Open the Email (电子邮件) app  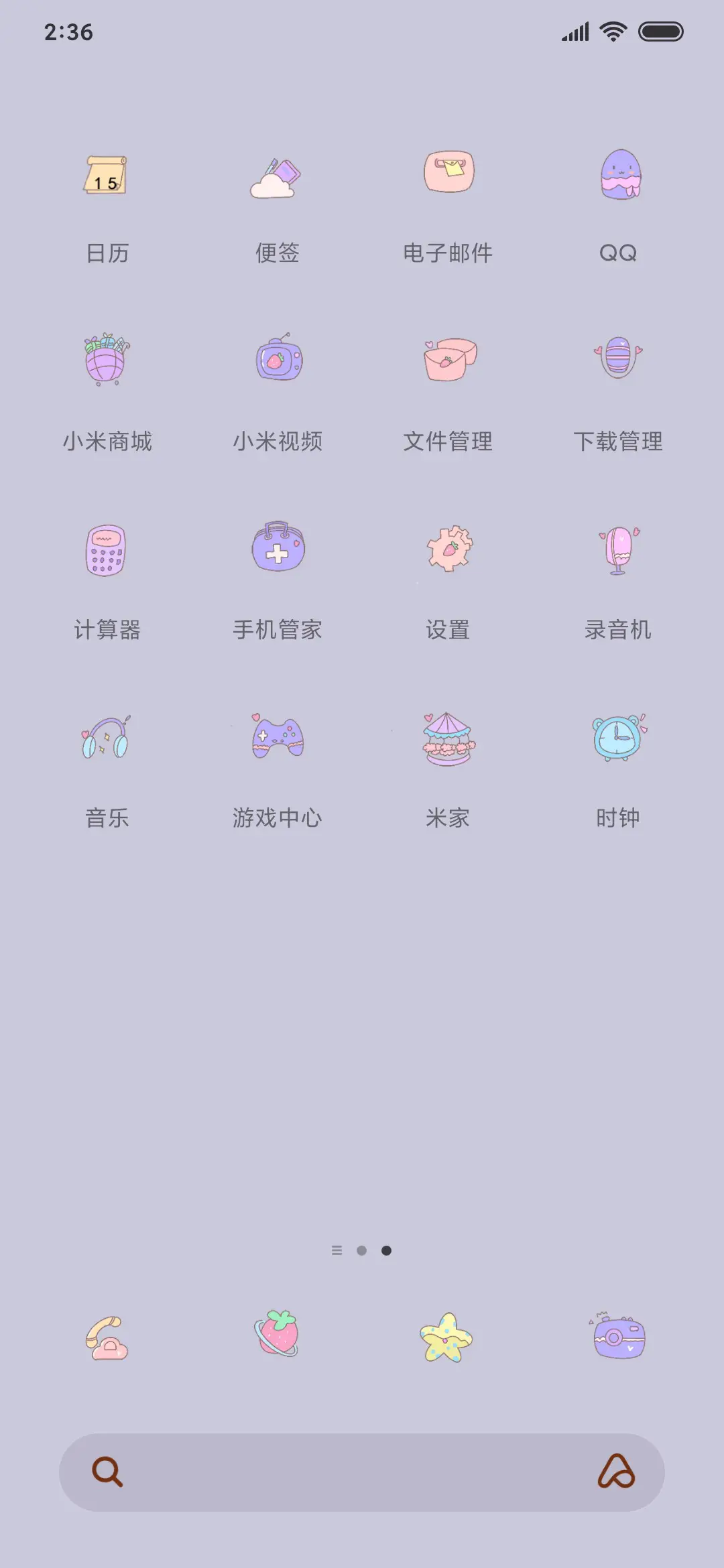click(x=447, y=173)
